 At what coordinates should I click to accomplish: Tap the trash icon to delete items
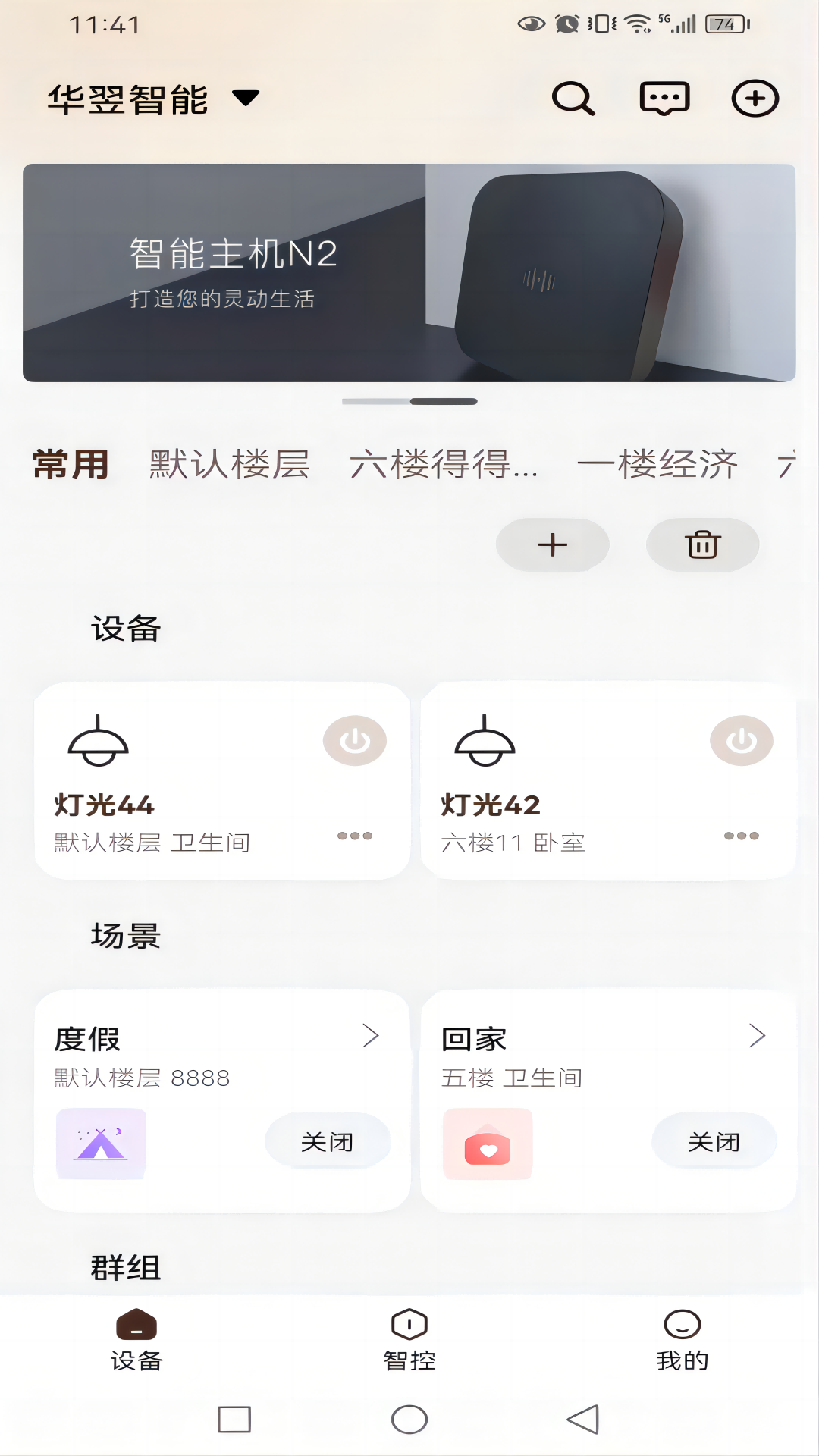[x=701, y=544]
